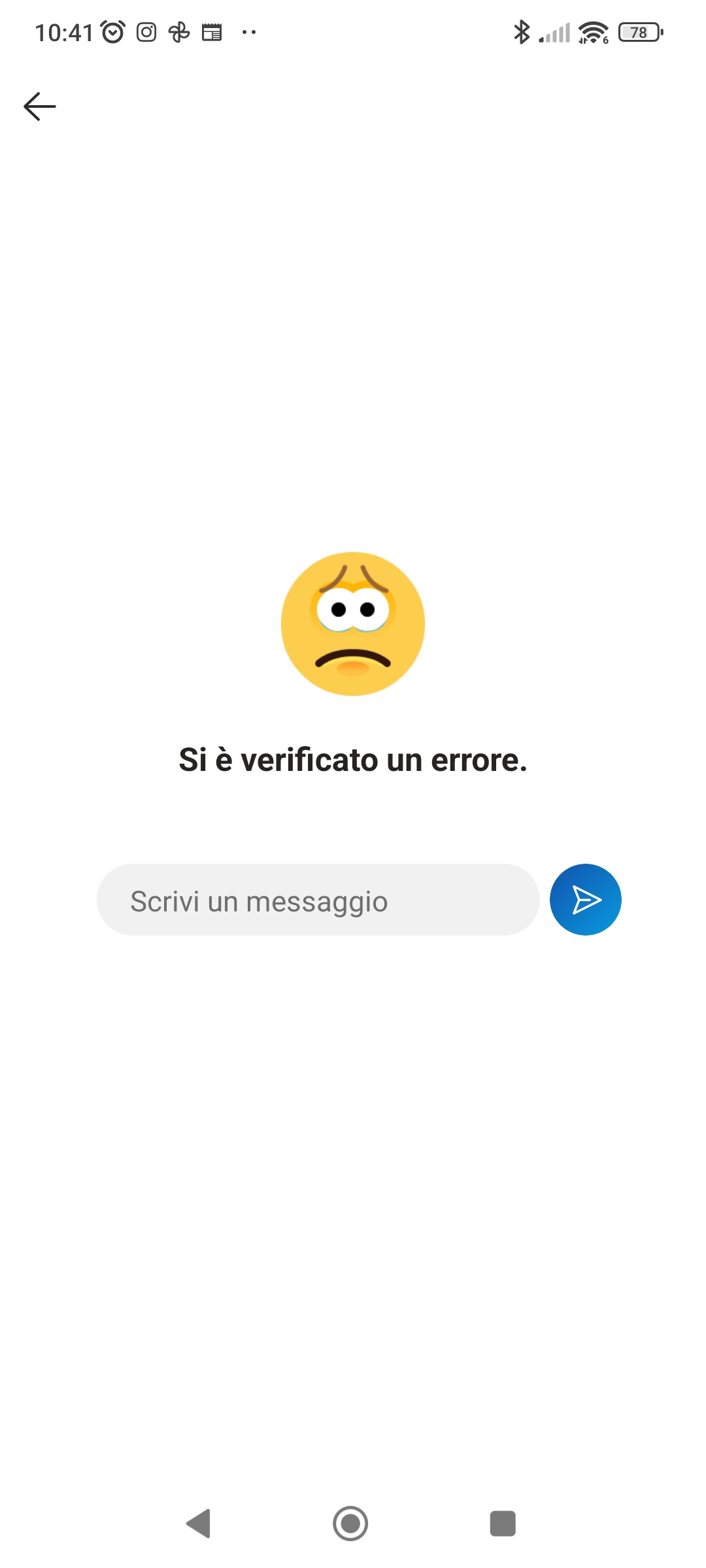Go to the home screen via navigation bar

[350, 1524]
